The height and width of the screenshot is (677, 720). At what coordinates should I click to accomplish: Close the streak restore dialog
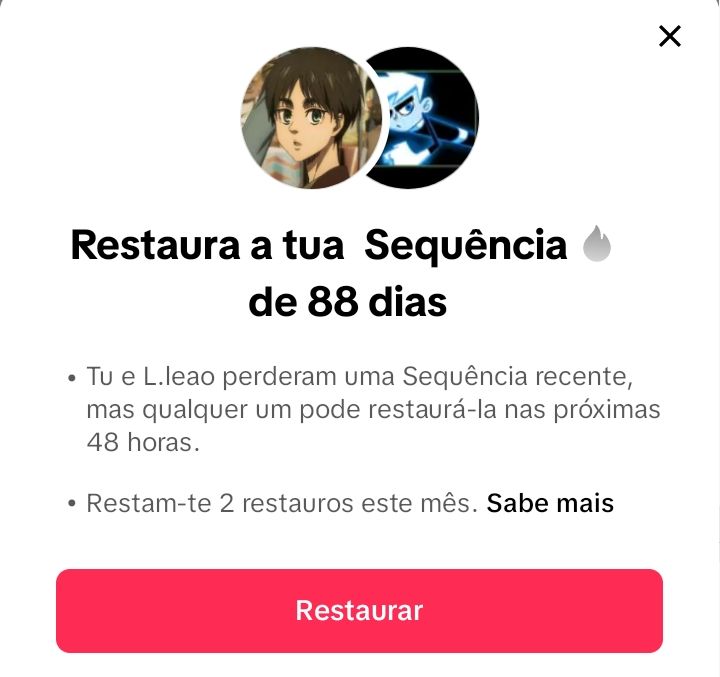[x=669, y=37]
